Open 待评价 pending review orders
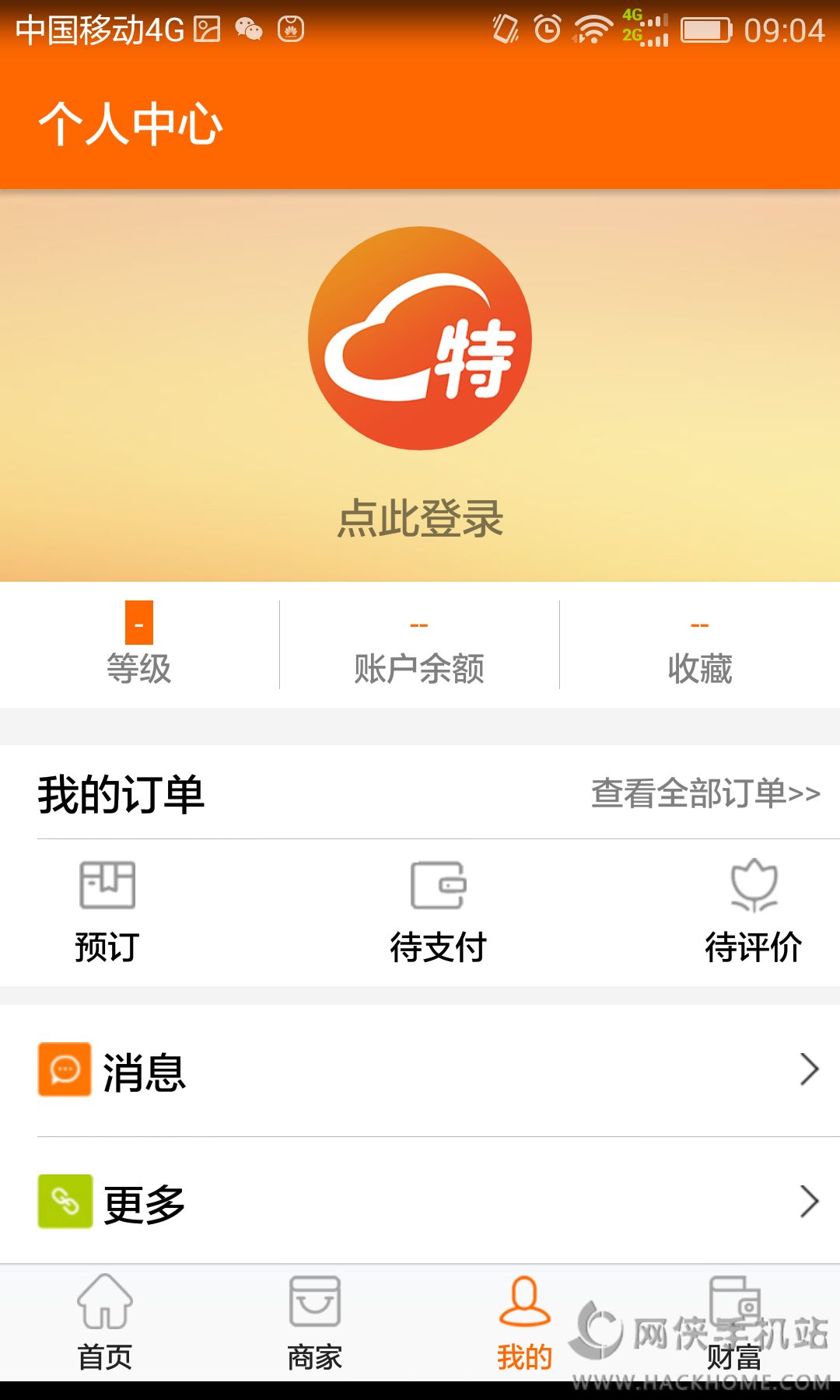Screen dimensions: 840x1400 pyautogui.click(x=753, y=912)
